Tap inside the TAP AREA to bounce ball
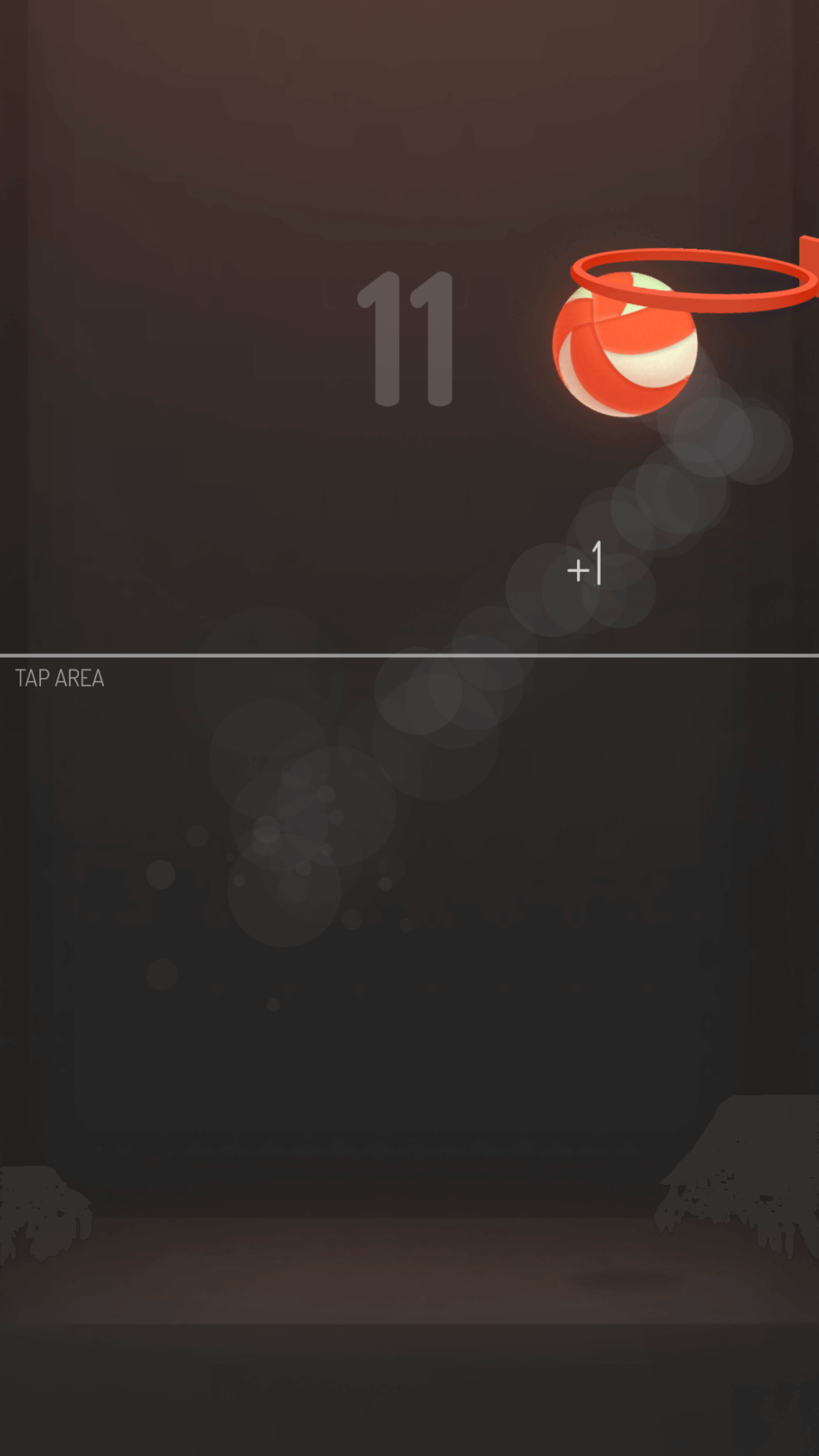The height and width of the screenshot is (1456, 819). coord(409,1056)
